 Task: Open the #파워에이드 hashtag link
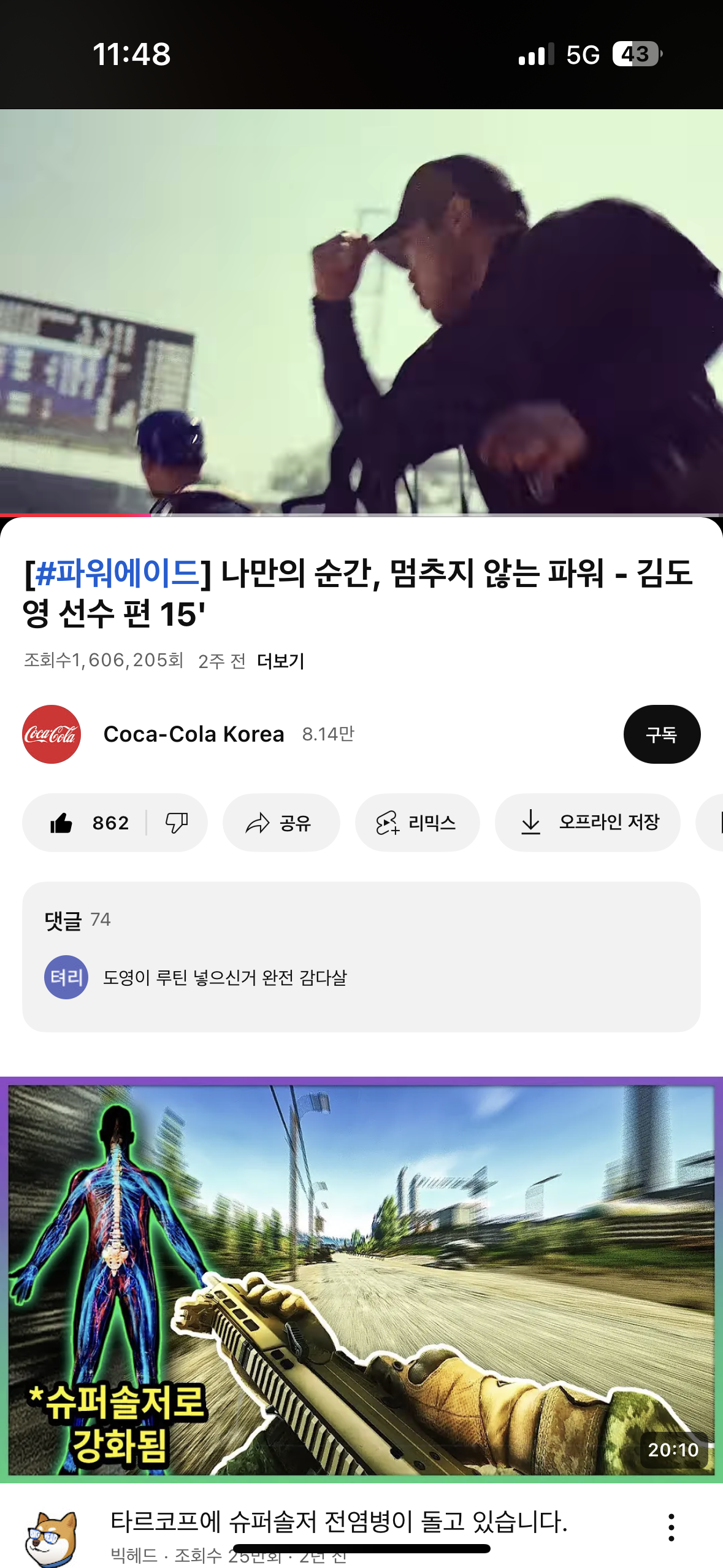(117, 573)
